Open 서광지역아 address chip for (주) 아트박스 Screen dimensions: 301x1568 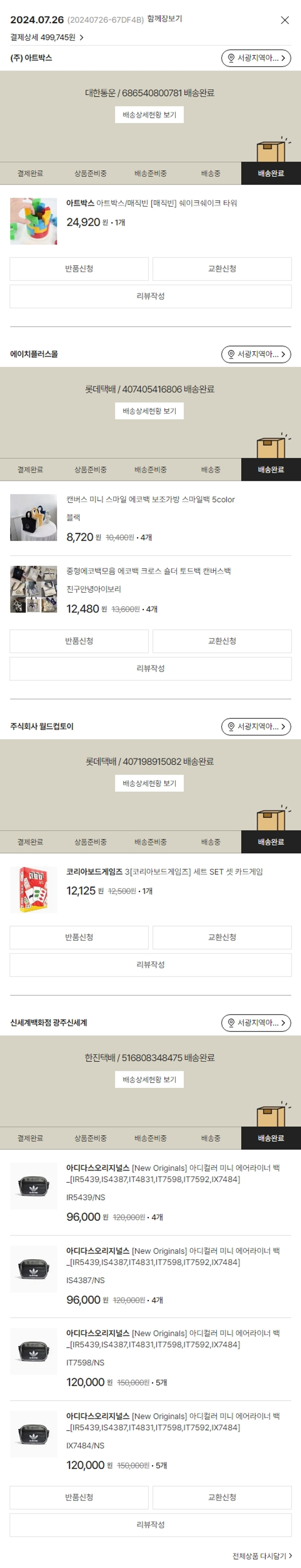pos(255,59)
